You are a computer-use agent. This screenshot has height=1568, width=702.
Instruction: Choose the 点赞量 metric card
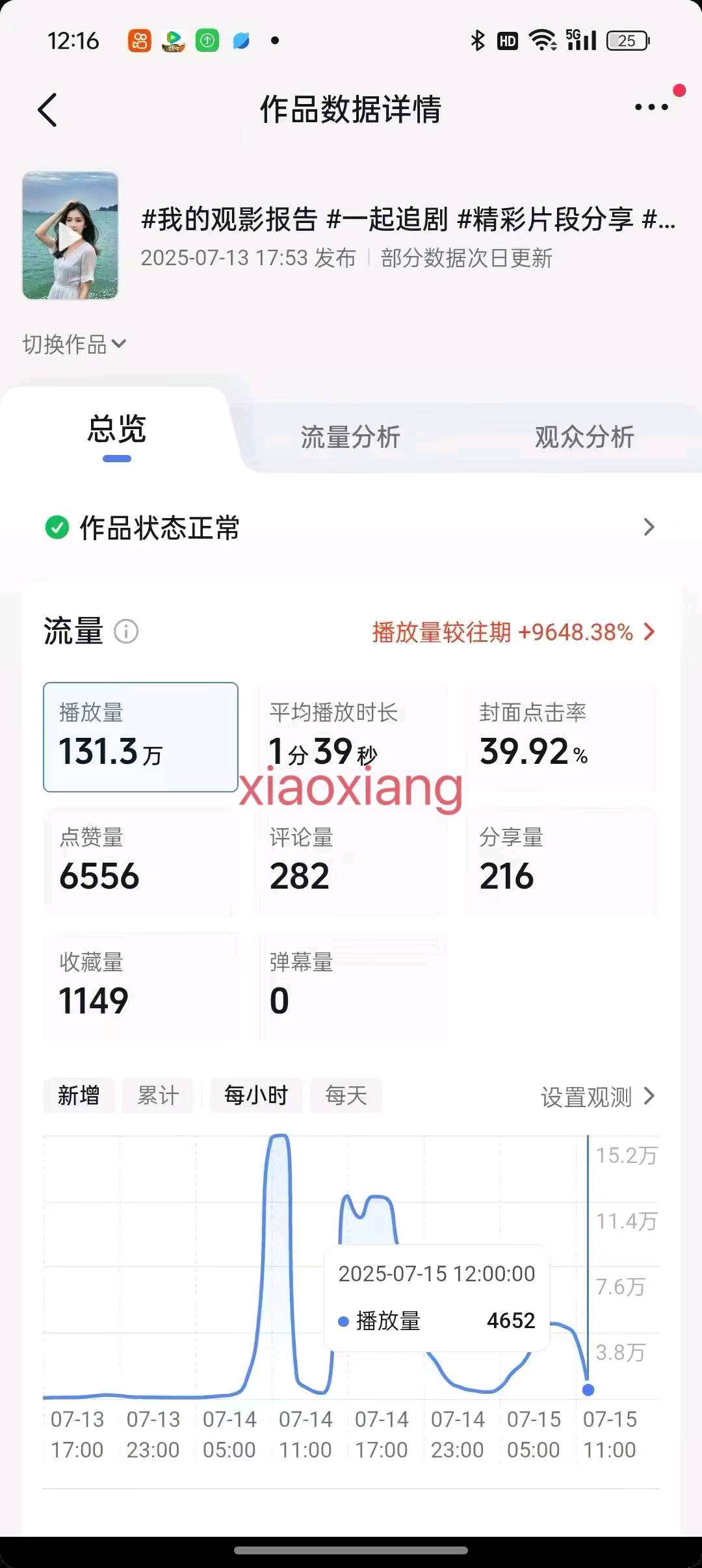pyautogui.click(x=140, y=861)
